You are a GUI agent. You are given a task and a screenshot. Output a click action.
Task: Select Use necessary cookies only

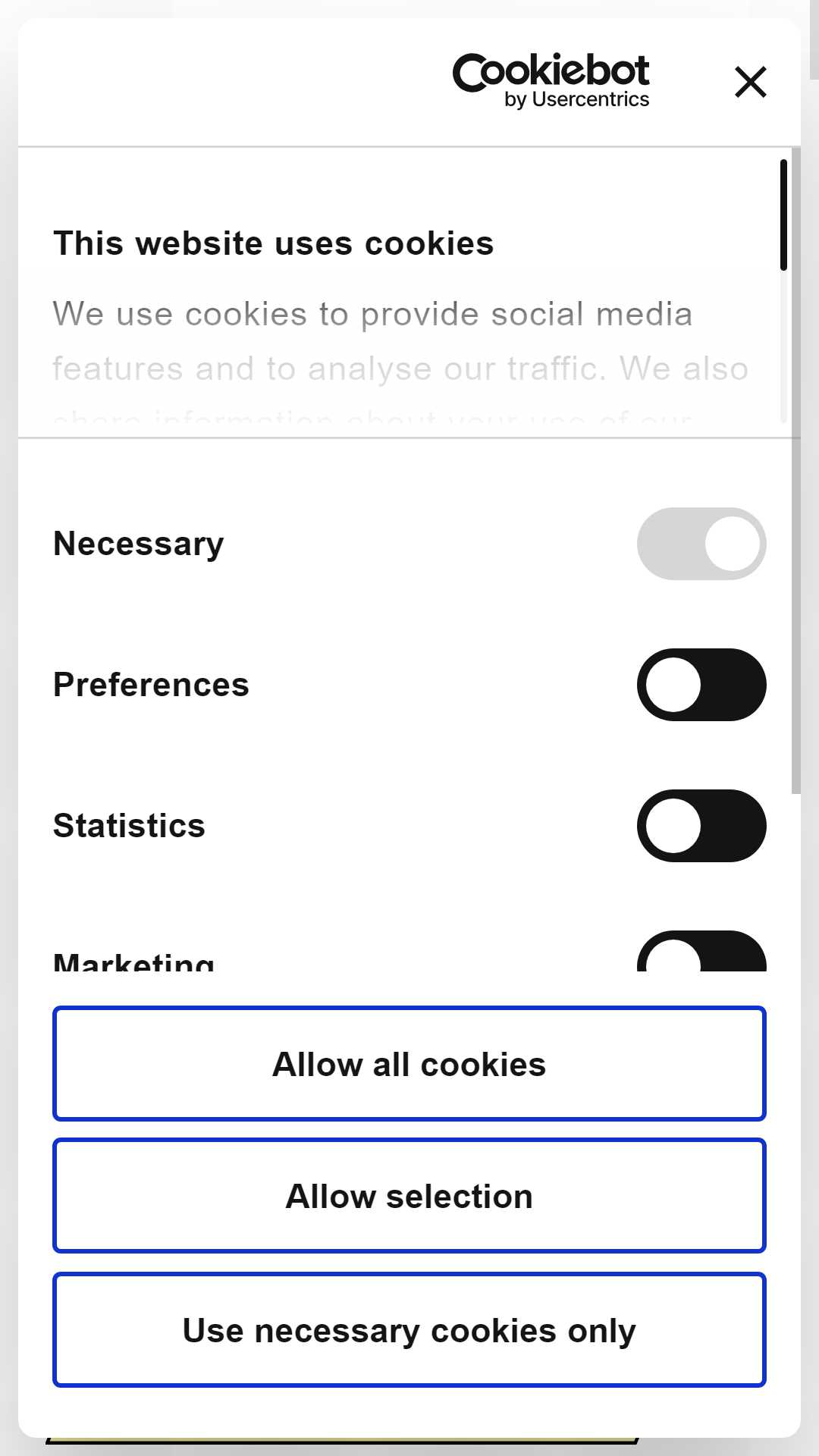409,1330
